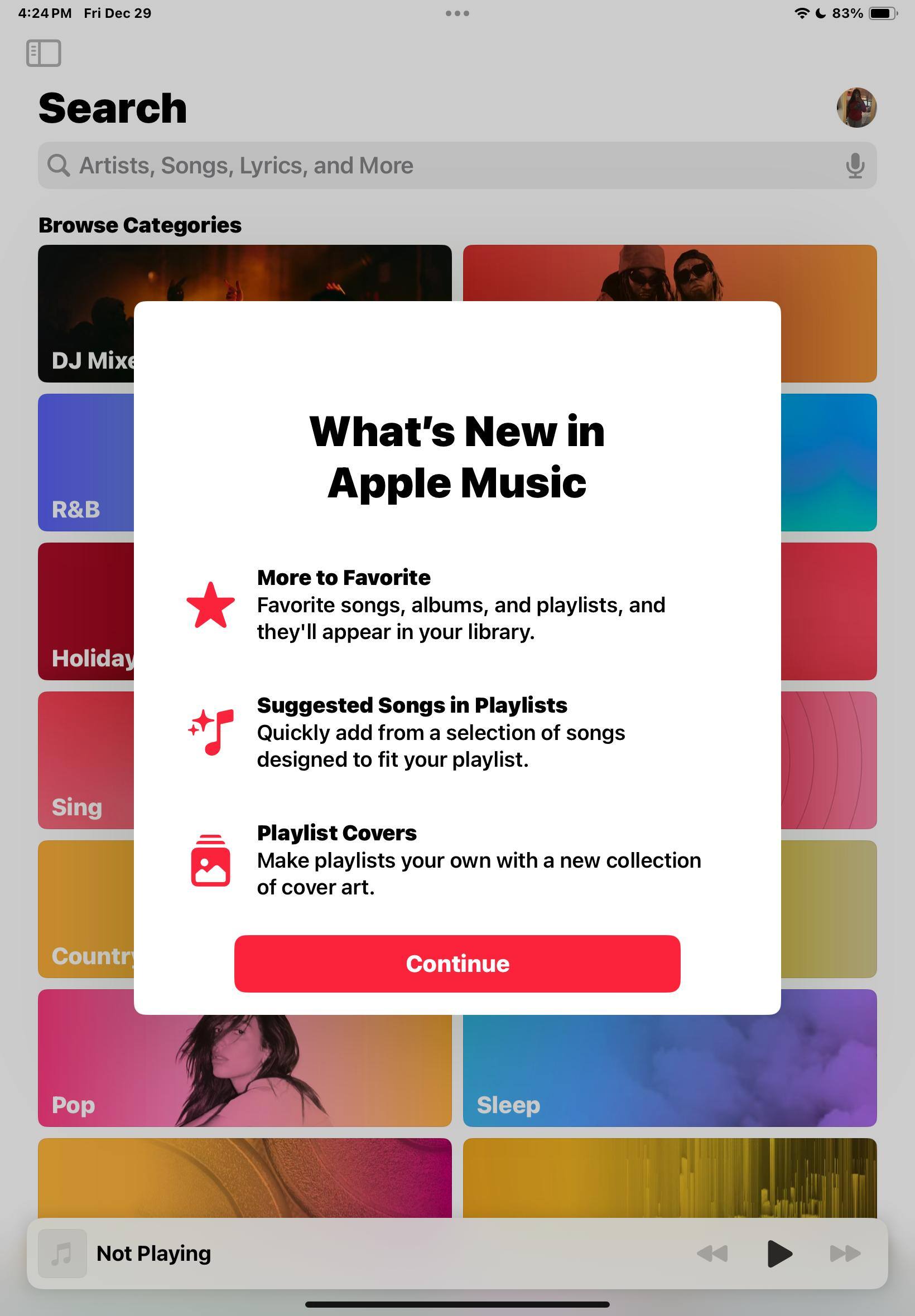Open the profile picture avatar

tap(856, 108)
